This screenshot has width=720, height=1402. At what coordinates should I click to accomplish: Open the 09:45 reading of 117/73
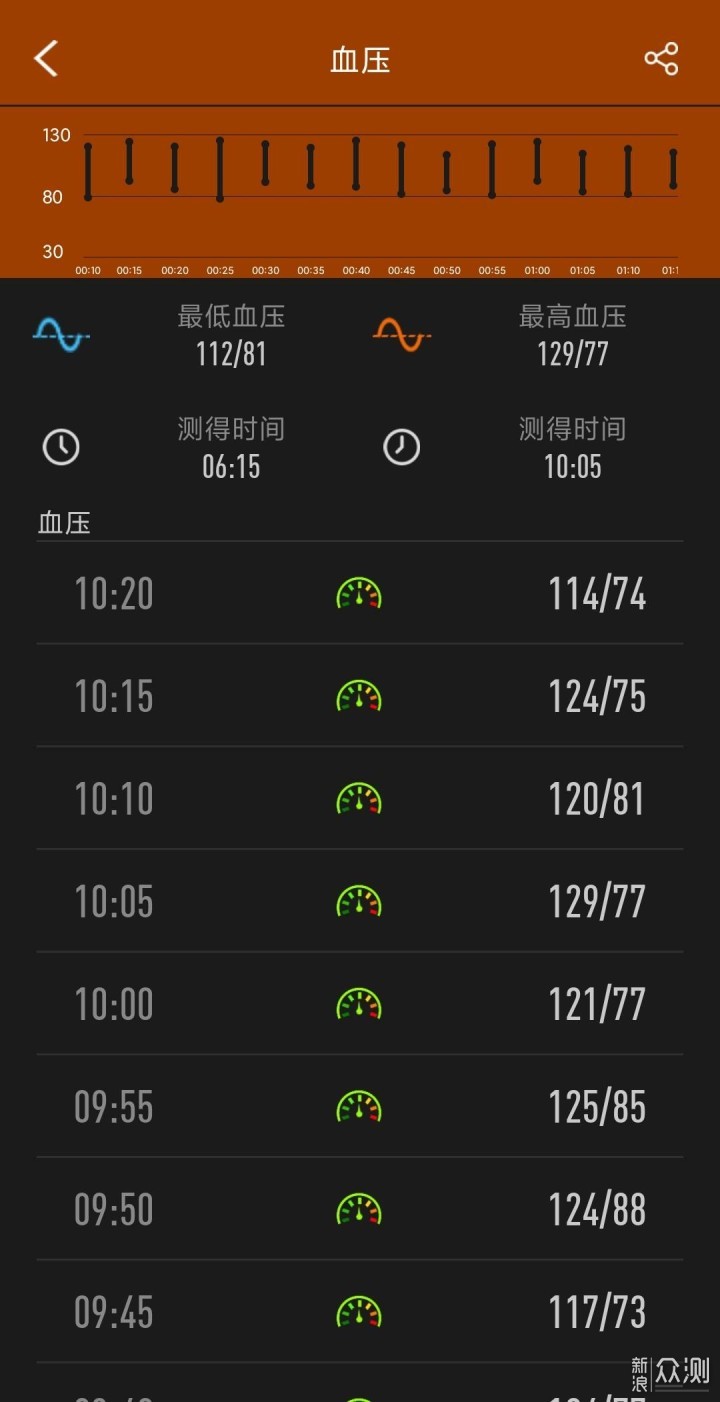pos(360,1312)
